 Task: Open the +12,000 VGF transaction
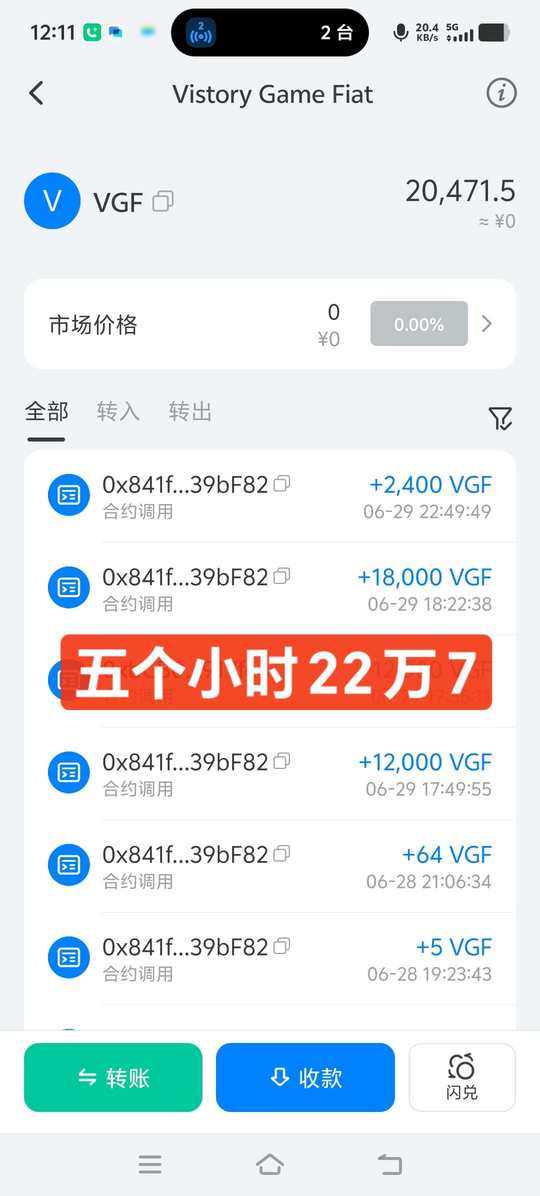pyautogui.click(x=270, y=773)
